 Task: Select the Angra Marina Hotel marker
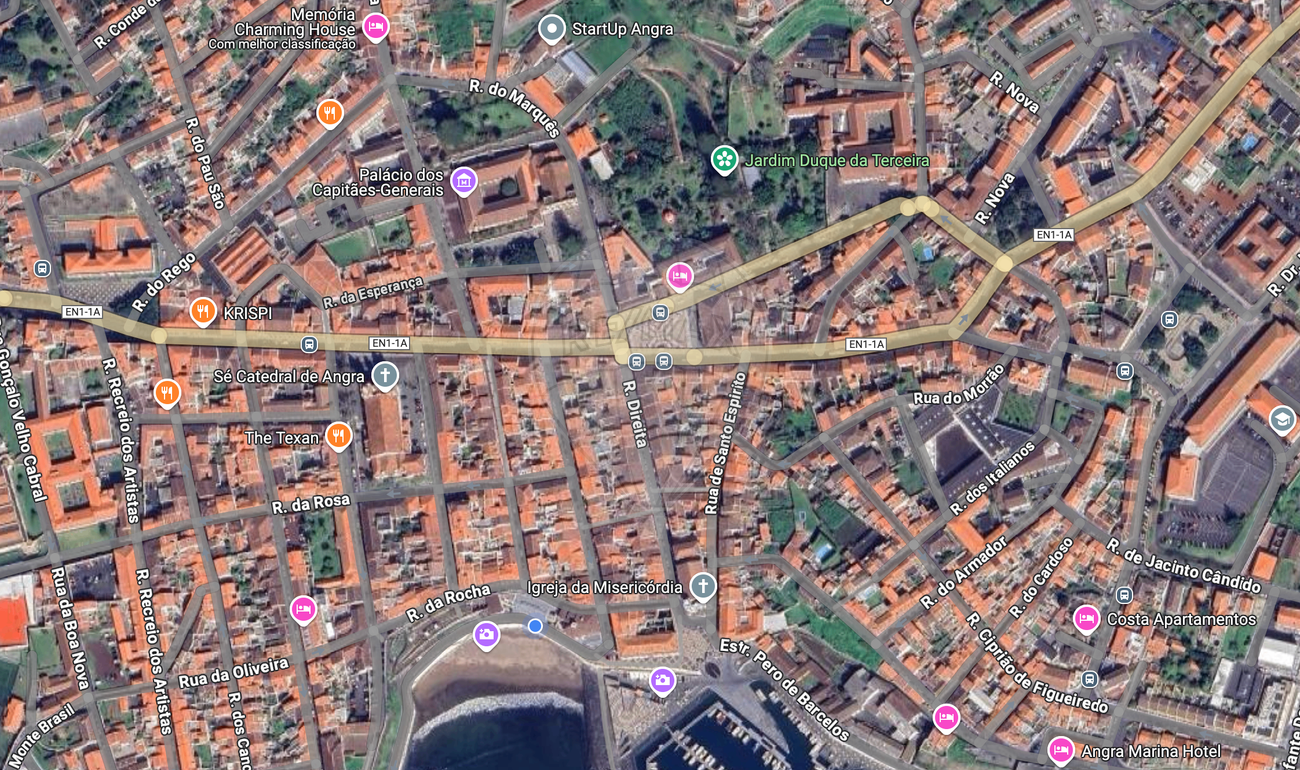pos(1060,749)
